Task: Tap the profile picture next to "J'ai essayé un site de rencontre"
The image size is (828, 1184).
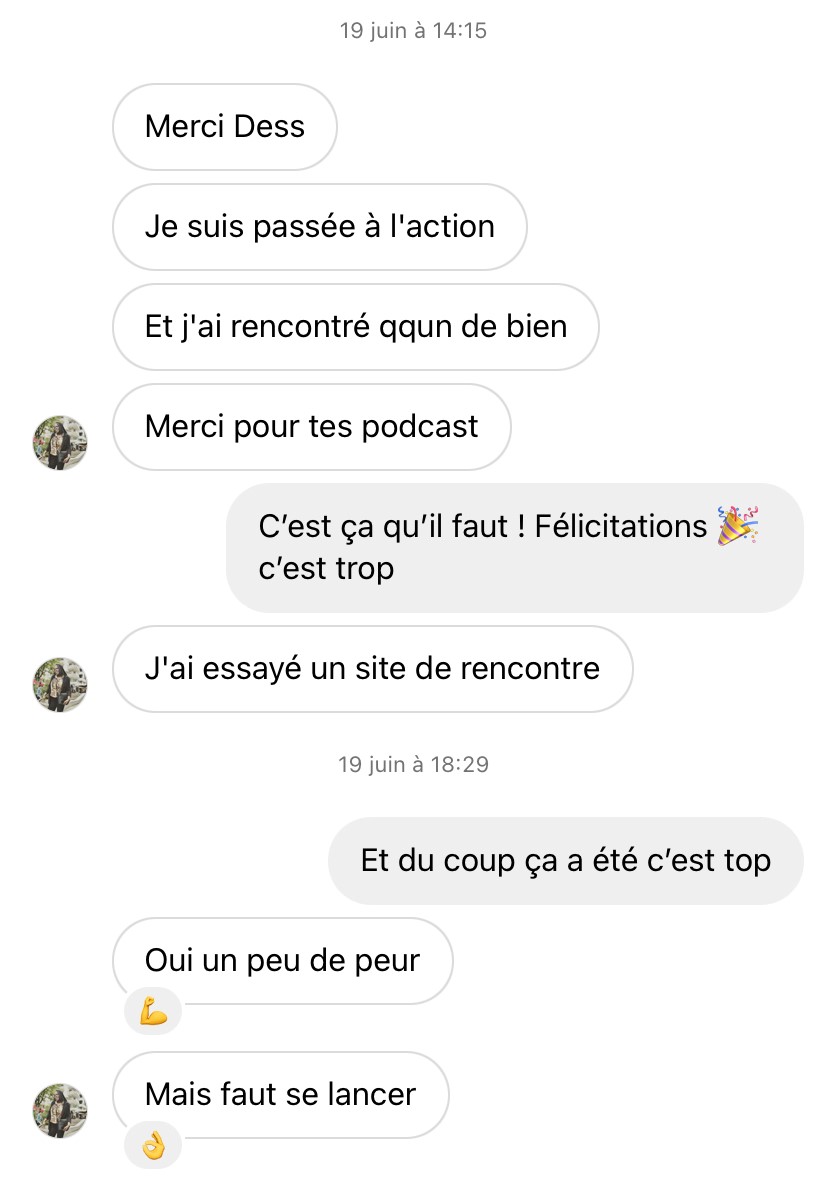Action: coord(60,685)
